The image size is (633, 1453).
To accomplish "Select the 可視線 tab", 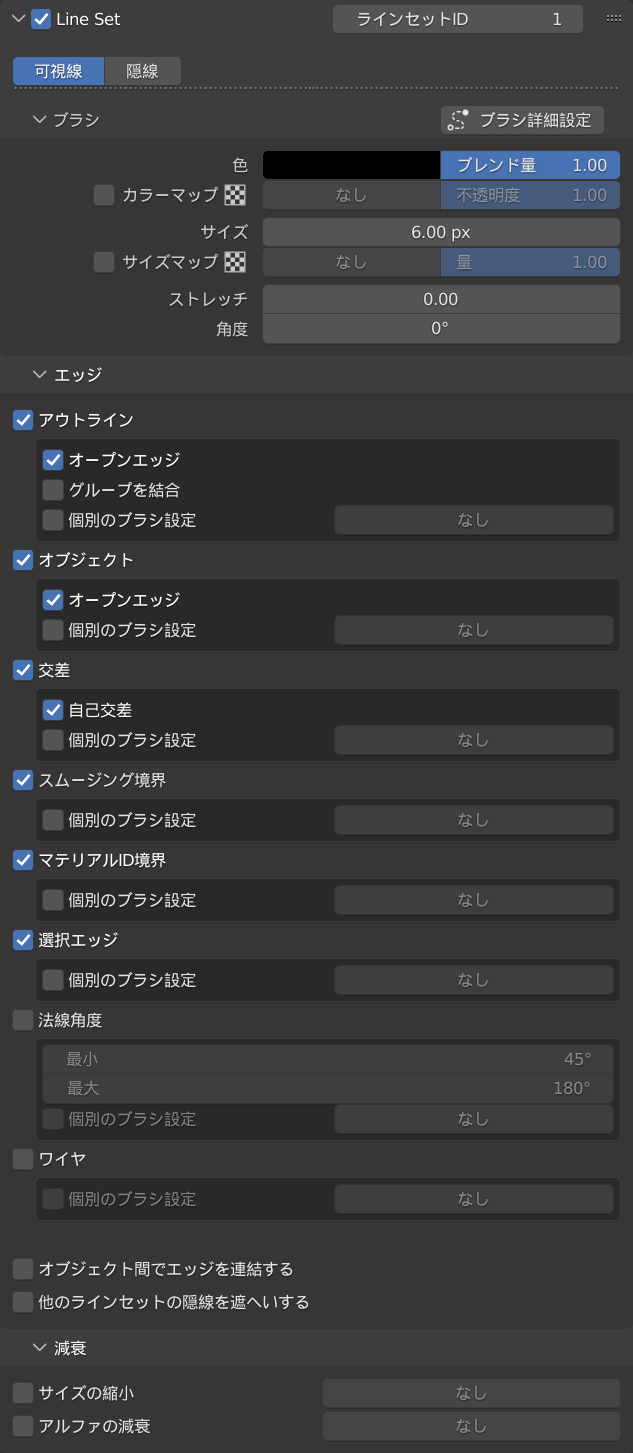I will click(x=58, y=71).
